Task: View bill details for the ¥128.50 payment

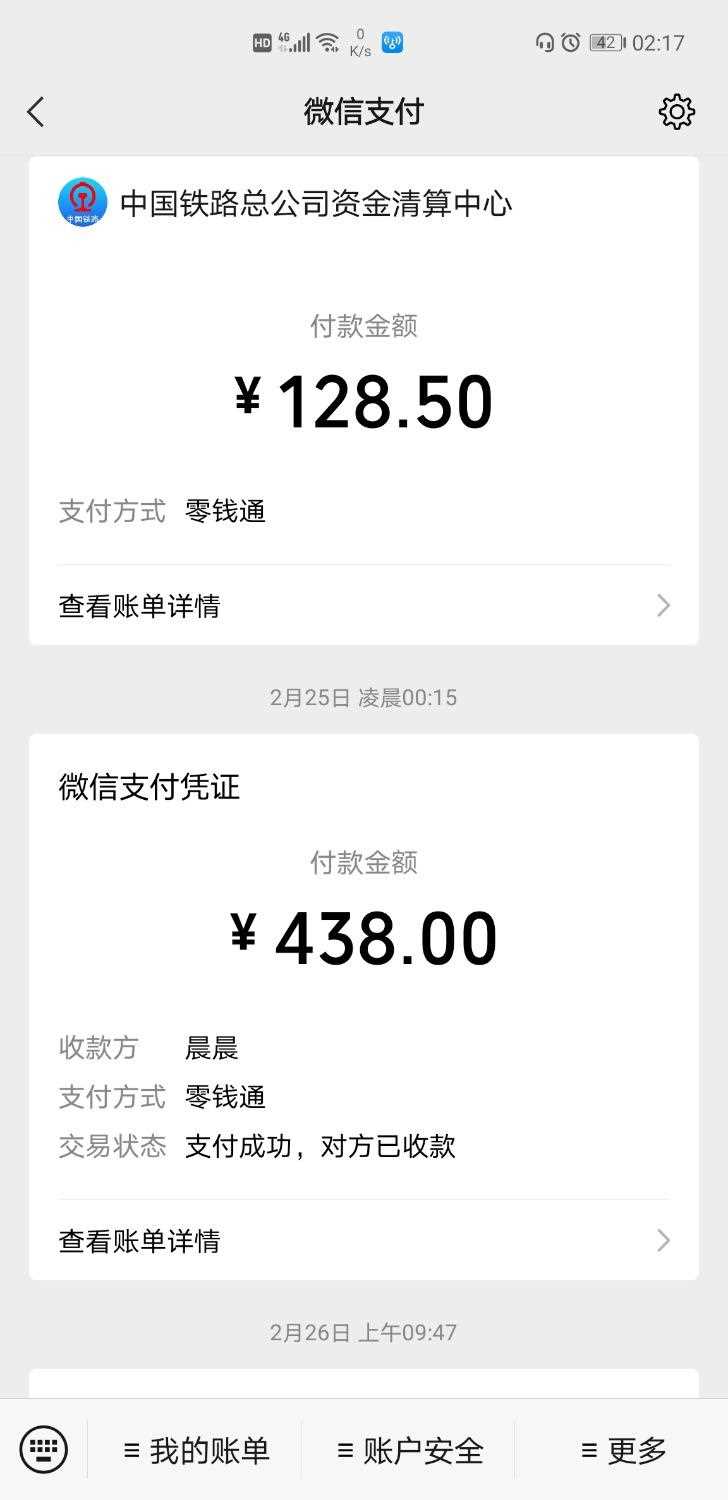Action: click(364, 605)
